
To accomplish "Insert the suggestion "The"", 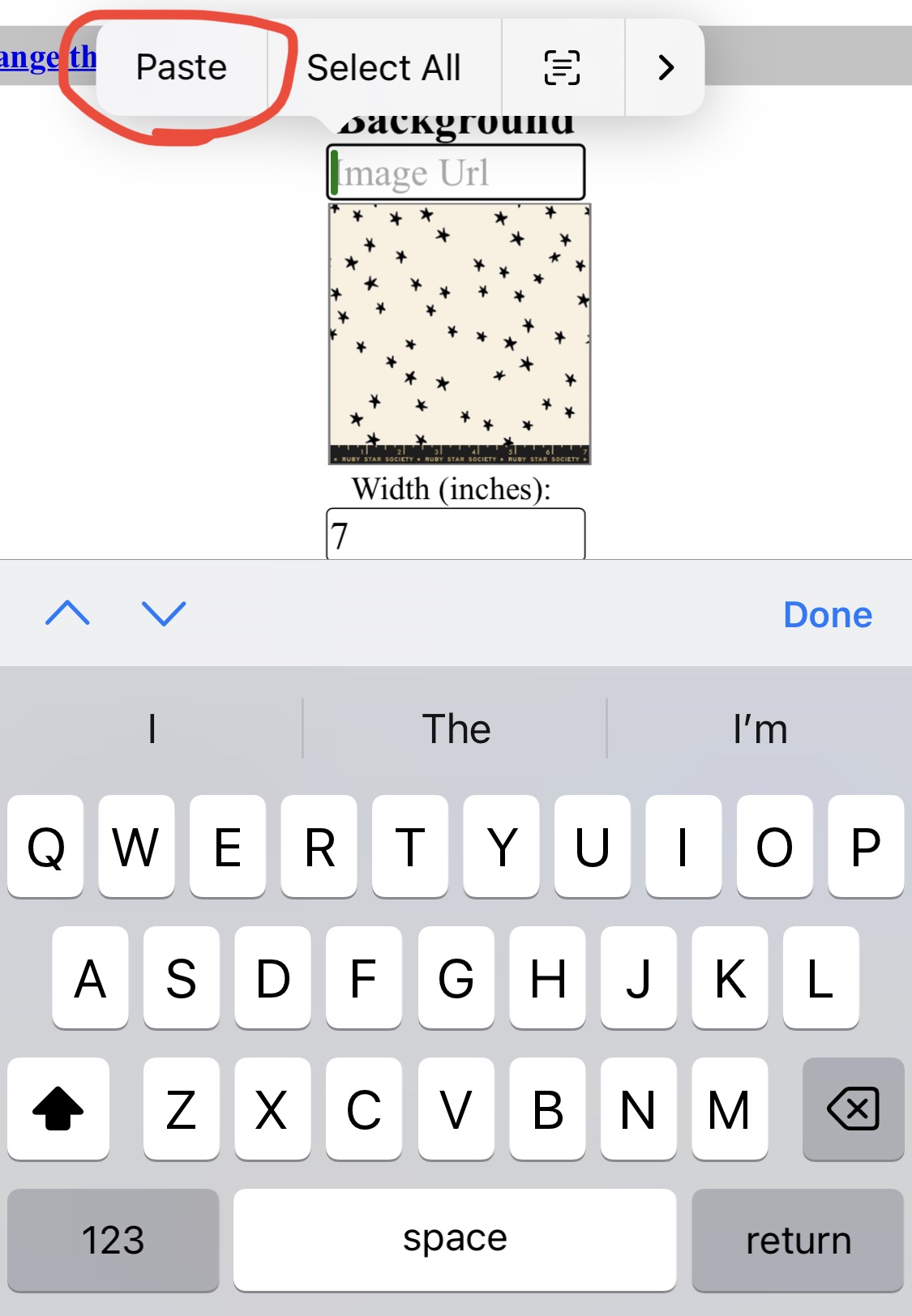I will [456, 728].
